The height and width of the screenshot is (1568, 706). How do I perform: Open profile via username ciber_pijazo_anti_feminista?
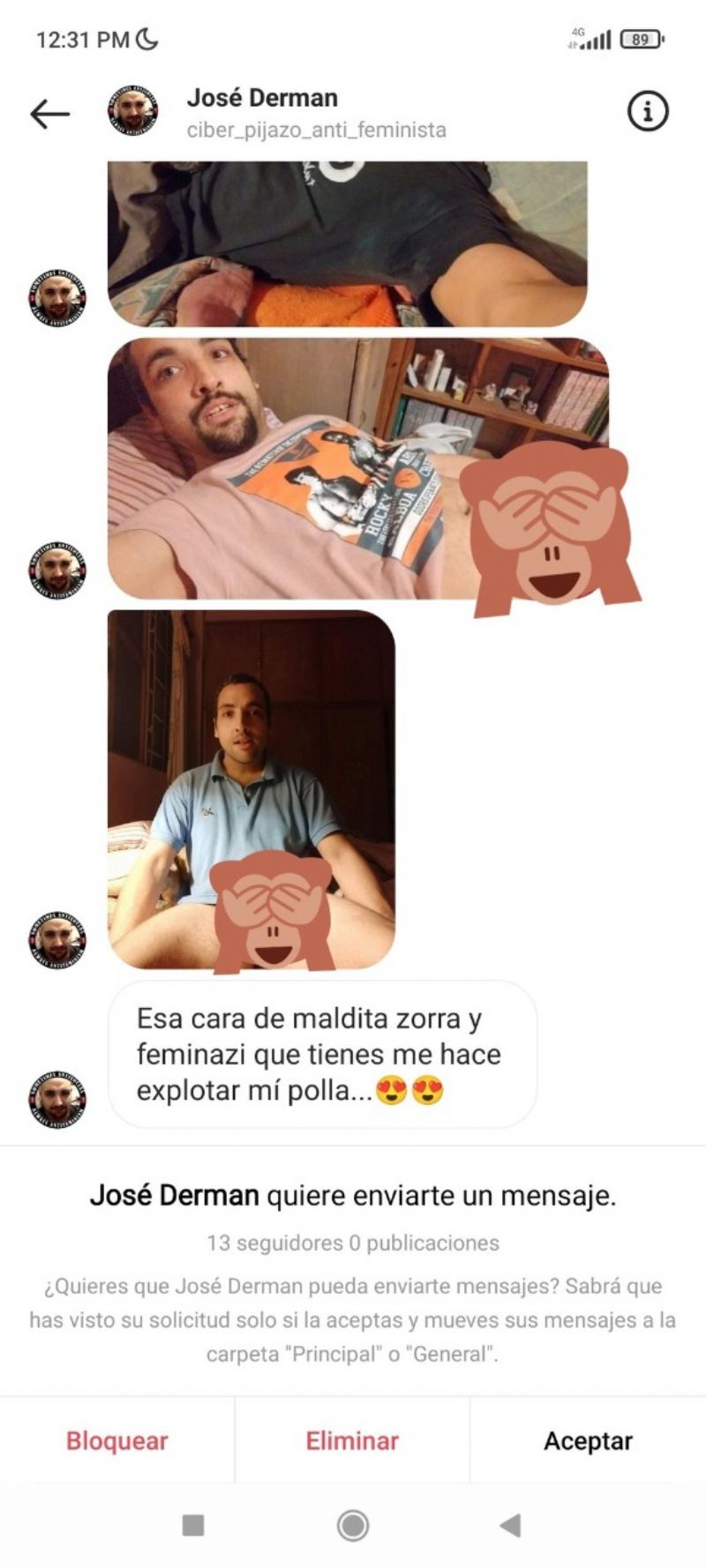coord(314,130)
